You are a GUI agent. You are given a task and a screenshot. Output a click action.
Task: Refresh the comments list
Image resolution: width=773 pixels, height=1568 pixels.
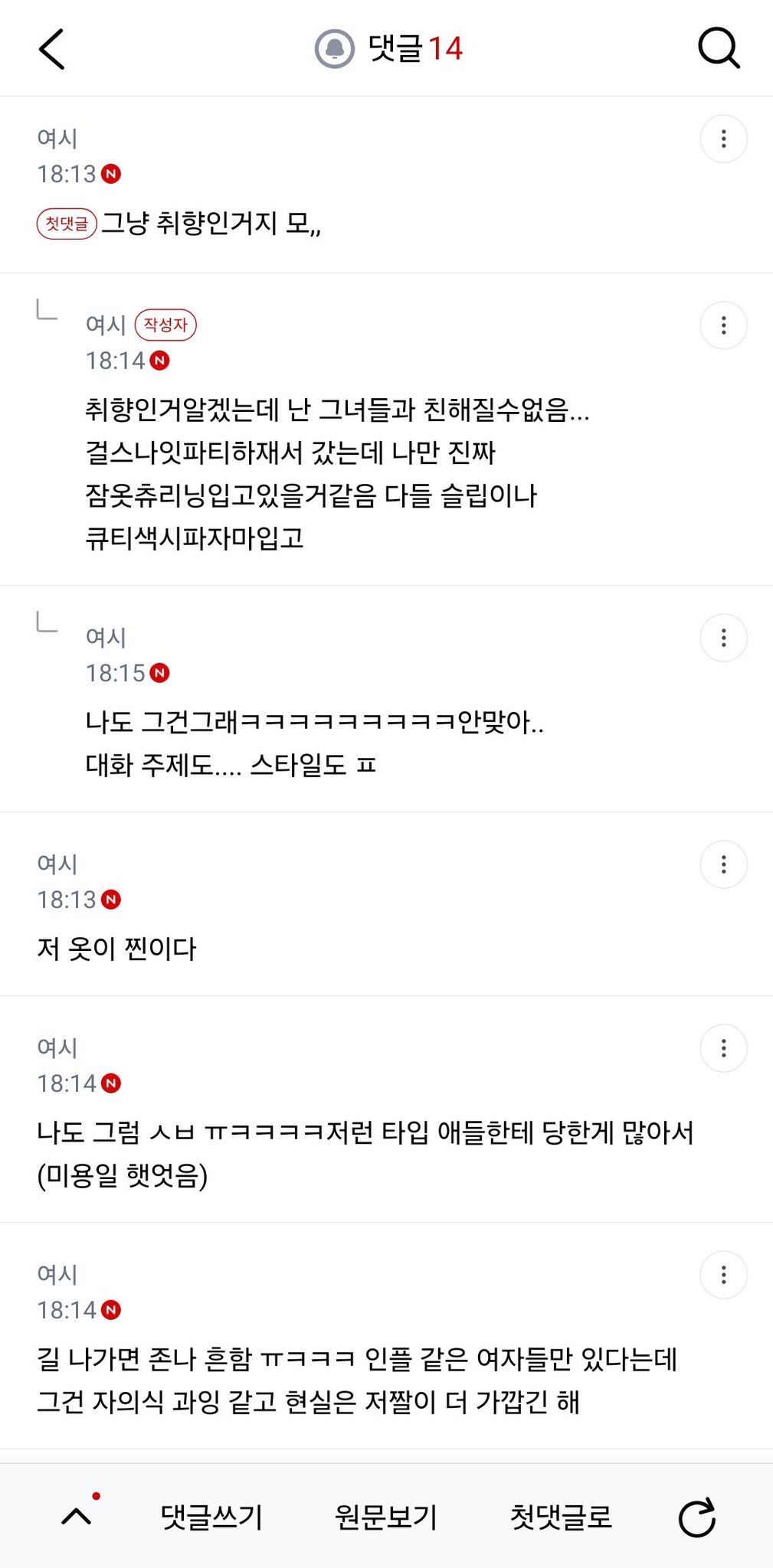coord(697,1517)
